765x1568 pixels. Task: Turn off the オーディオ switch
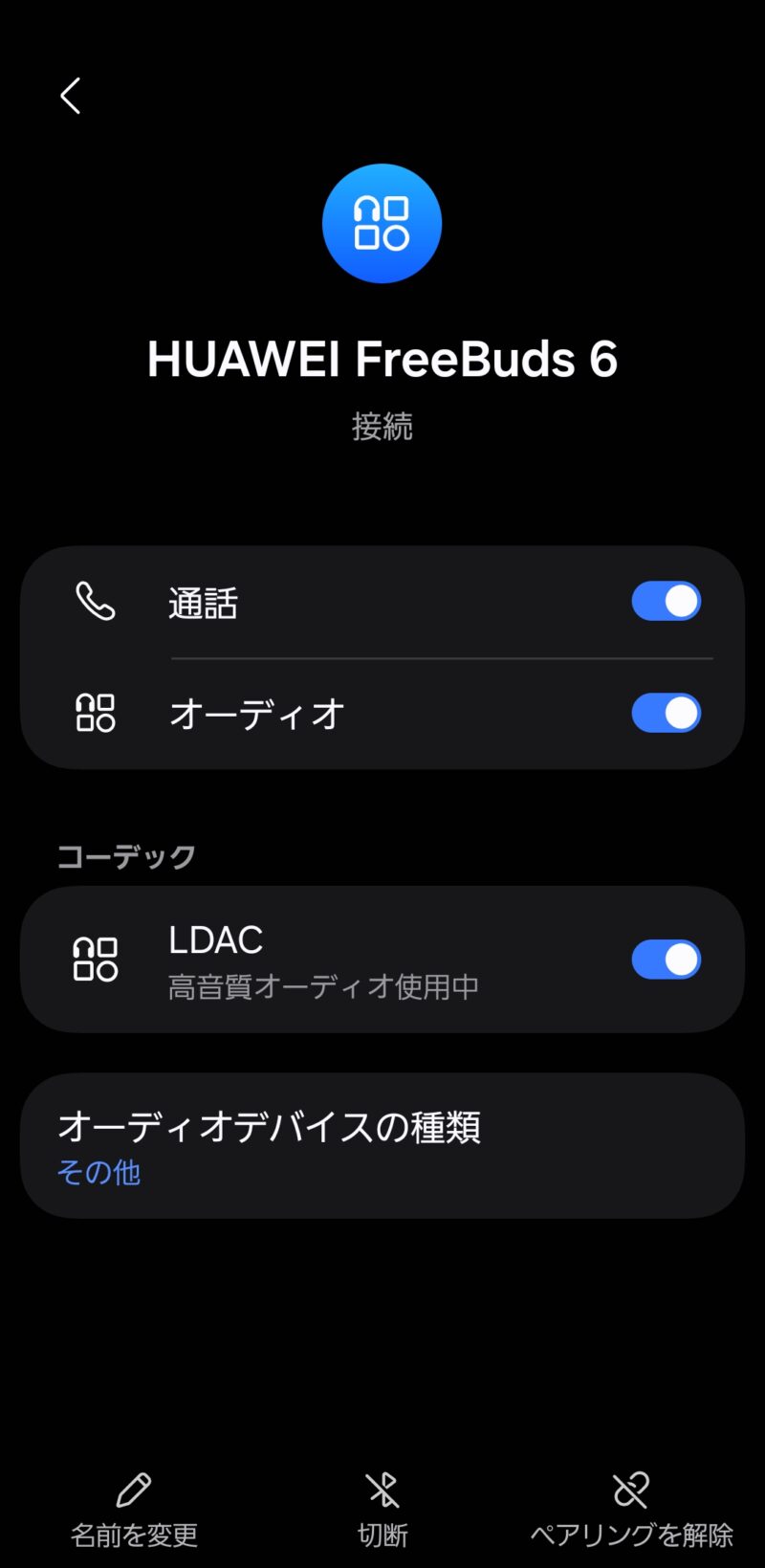coord(666,713)
